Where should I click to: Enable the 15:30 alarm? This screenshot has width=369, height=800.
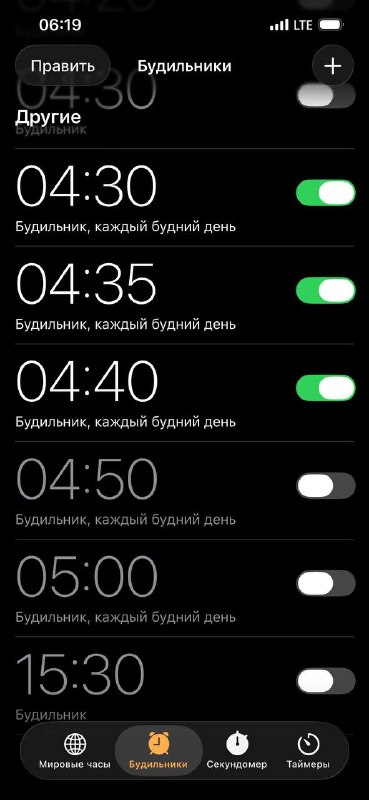tap(326, 681)
